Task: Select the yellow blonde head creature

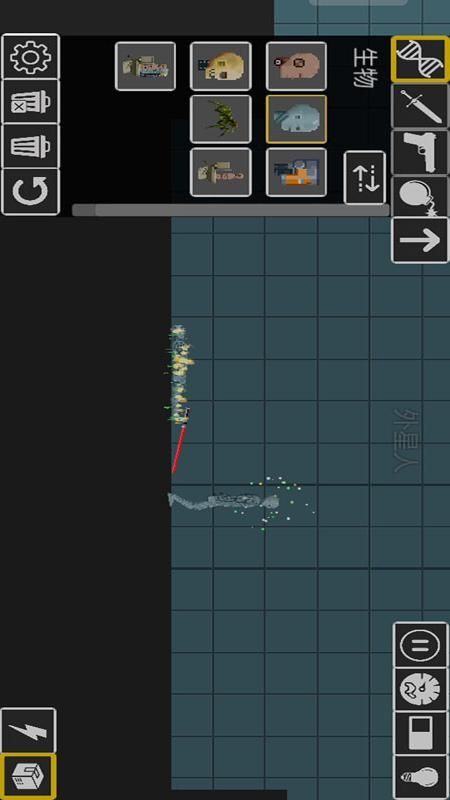Action: (x=221, y=66)
